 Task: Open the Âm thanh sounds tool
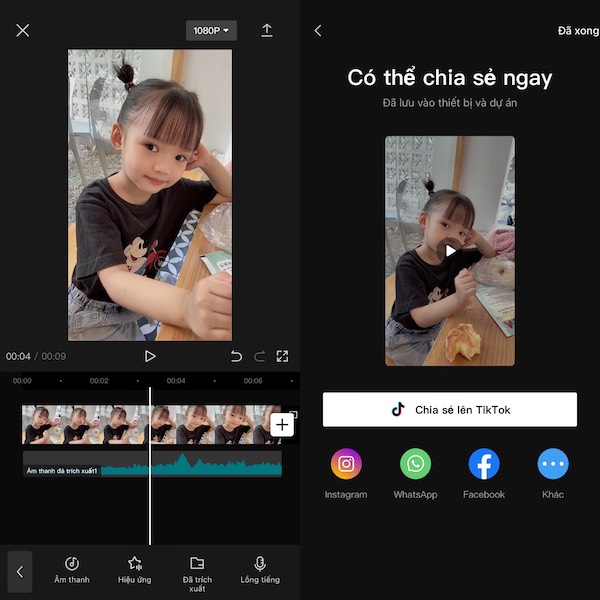pyautogui.click(x=72, y=570)
